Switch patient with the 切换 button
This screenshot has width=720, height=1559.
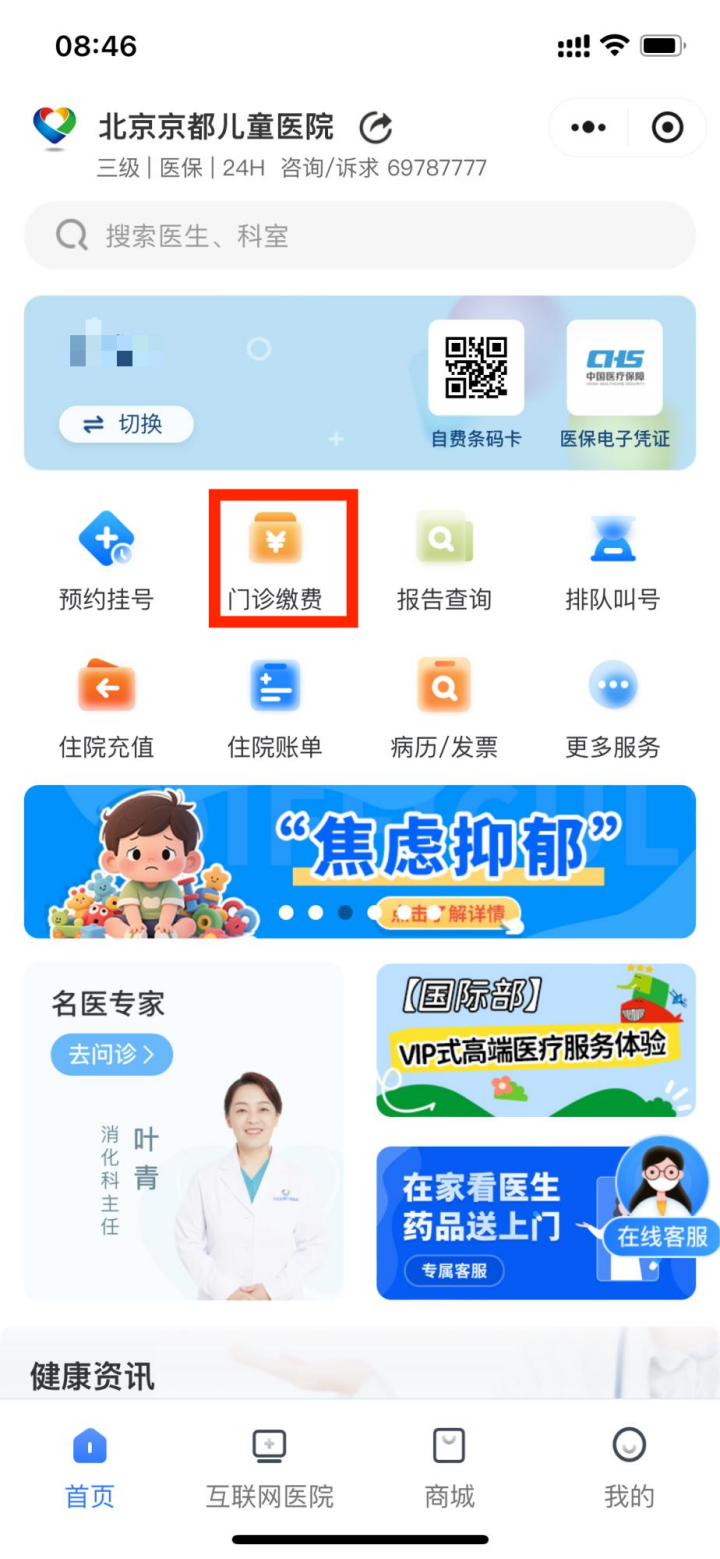(x=126, y=424)
